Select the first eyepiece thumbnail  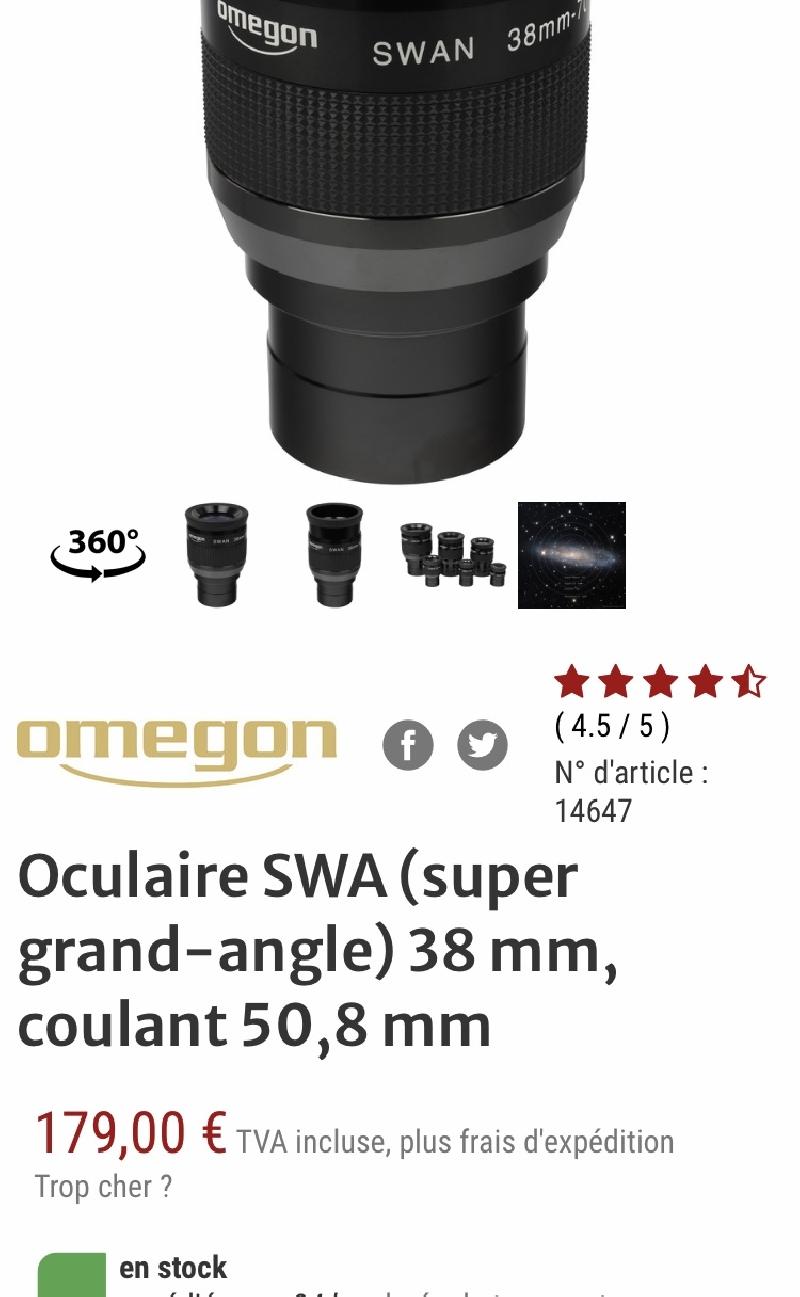point(215,555)
